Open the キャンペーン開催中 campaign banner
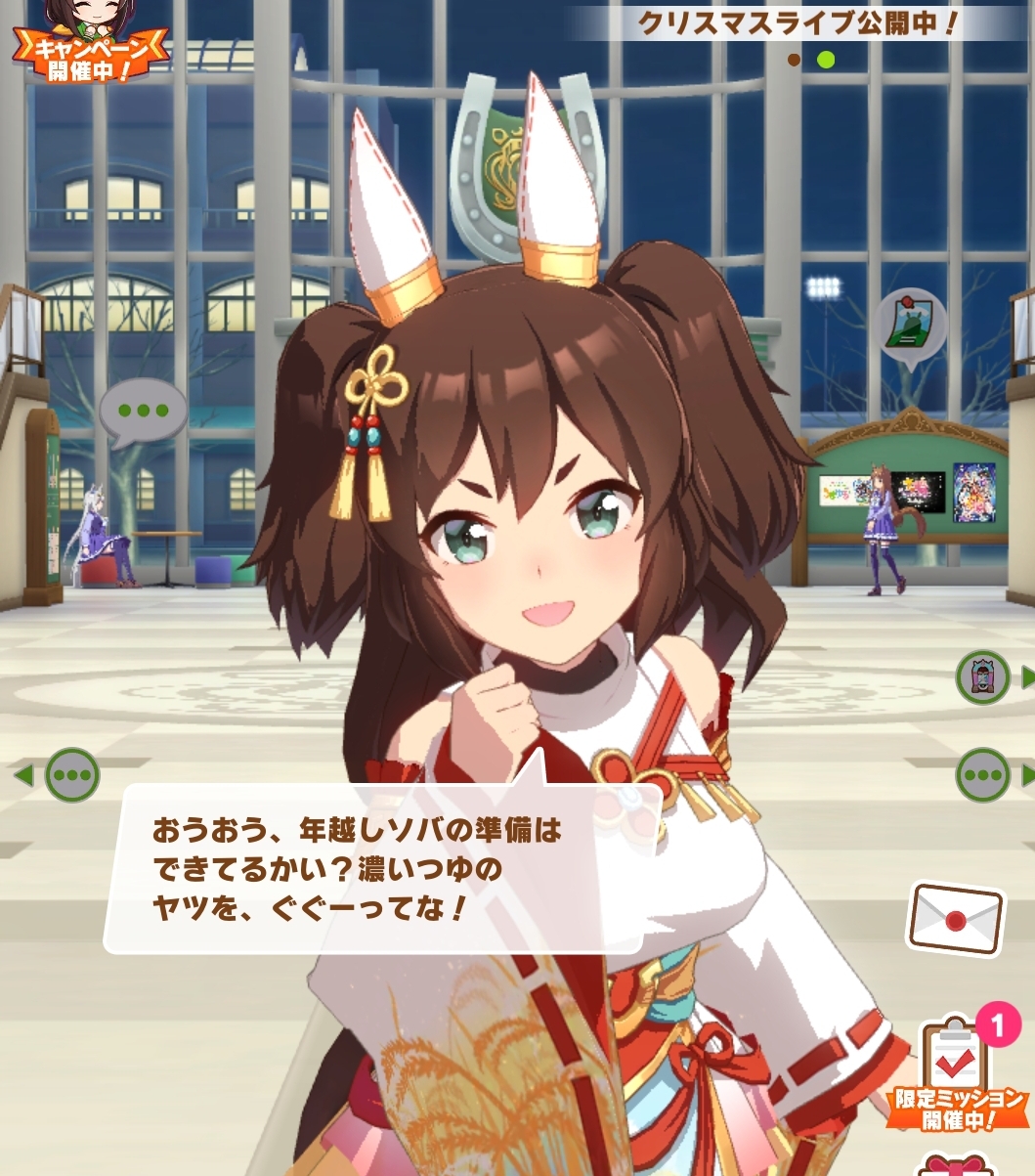The image size is (1035, 1176). point(90,44)
